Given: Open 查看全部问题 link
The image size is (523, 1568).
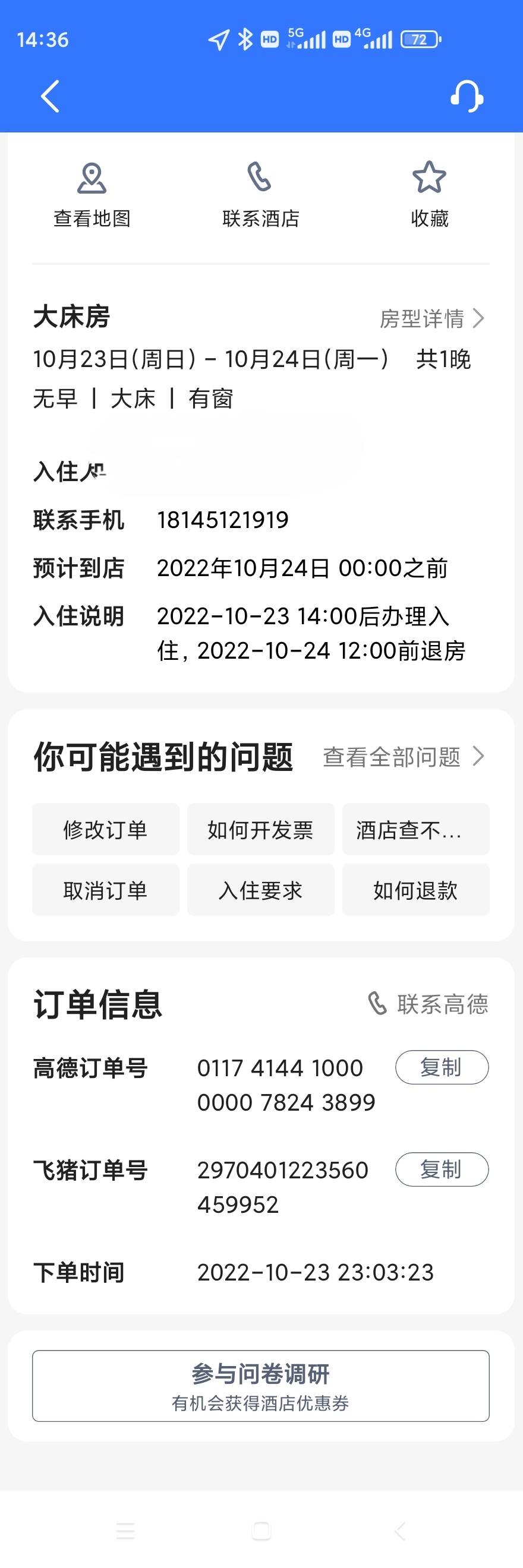Looking at the screenshot, I should tap(403, 757).
